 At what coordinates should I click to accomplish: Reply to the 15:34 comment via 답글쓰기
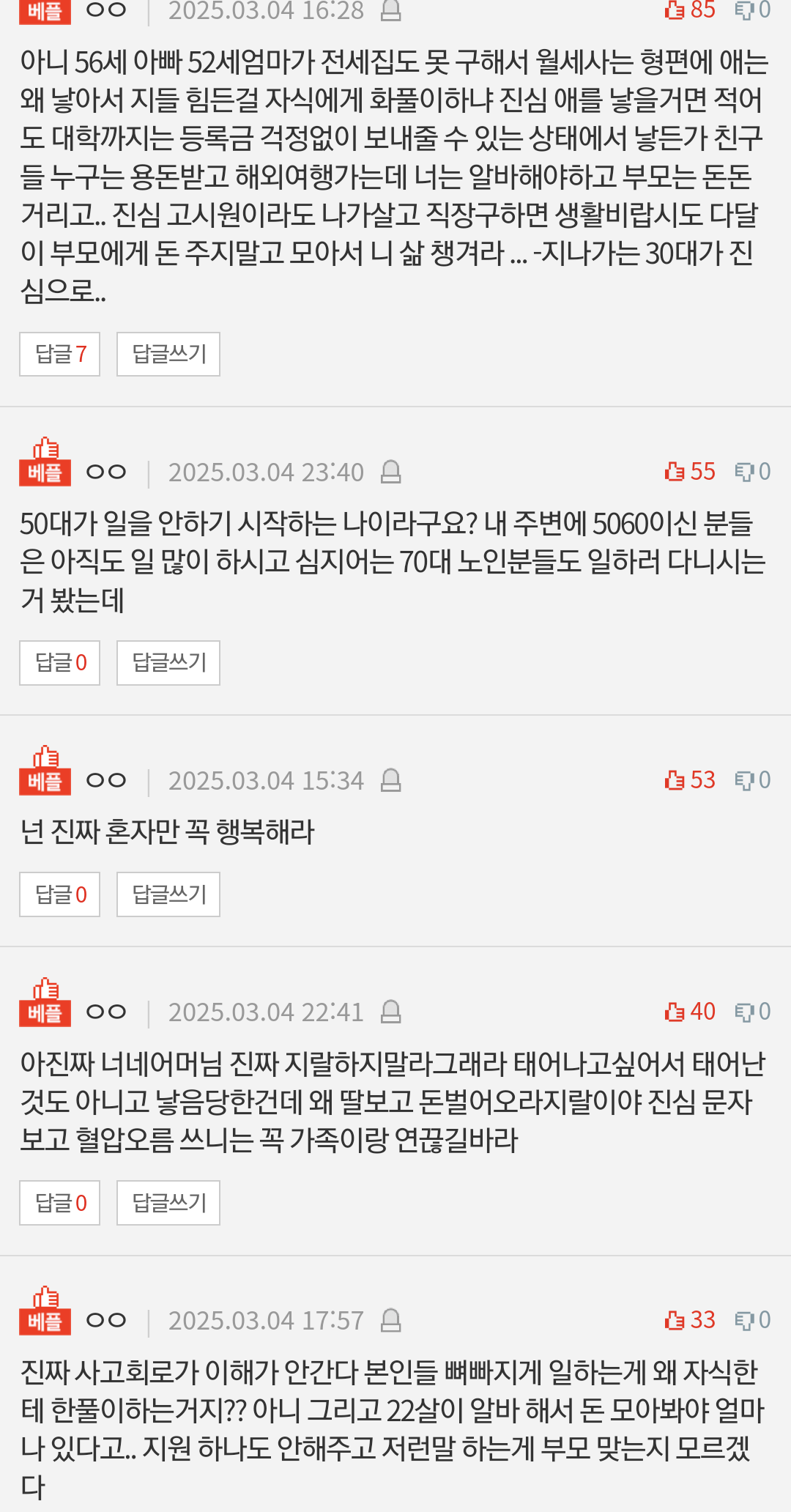click(x=168, y=894)
